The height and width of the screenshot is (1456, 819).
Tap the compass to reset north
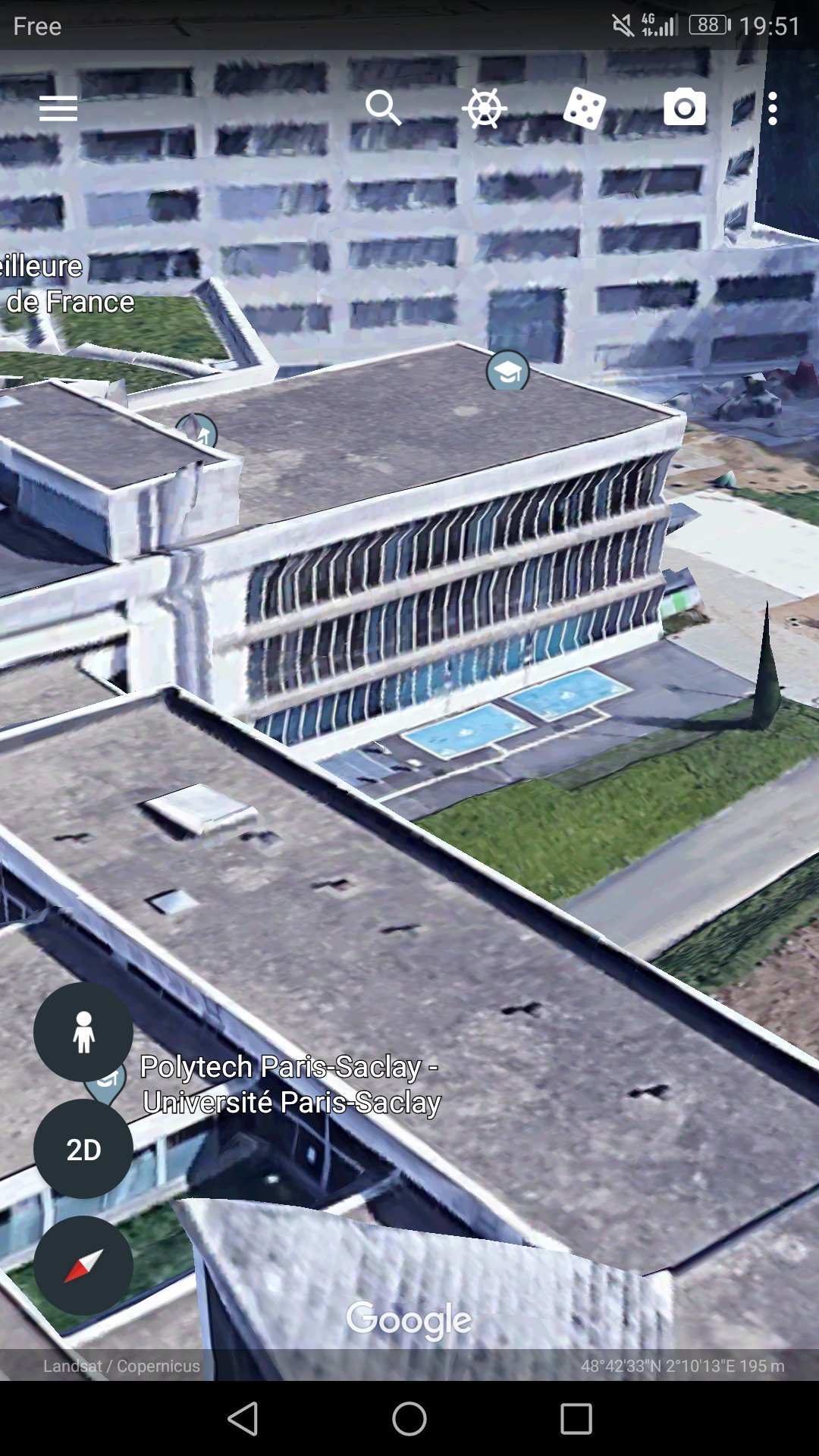83,1266
